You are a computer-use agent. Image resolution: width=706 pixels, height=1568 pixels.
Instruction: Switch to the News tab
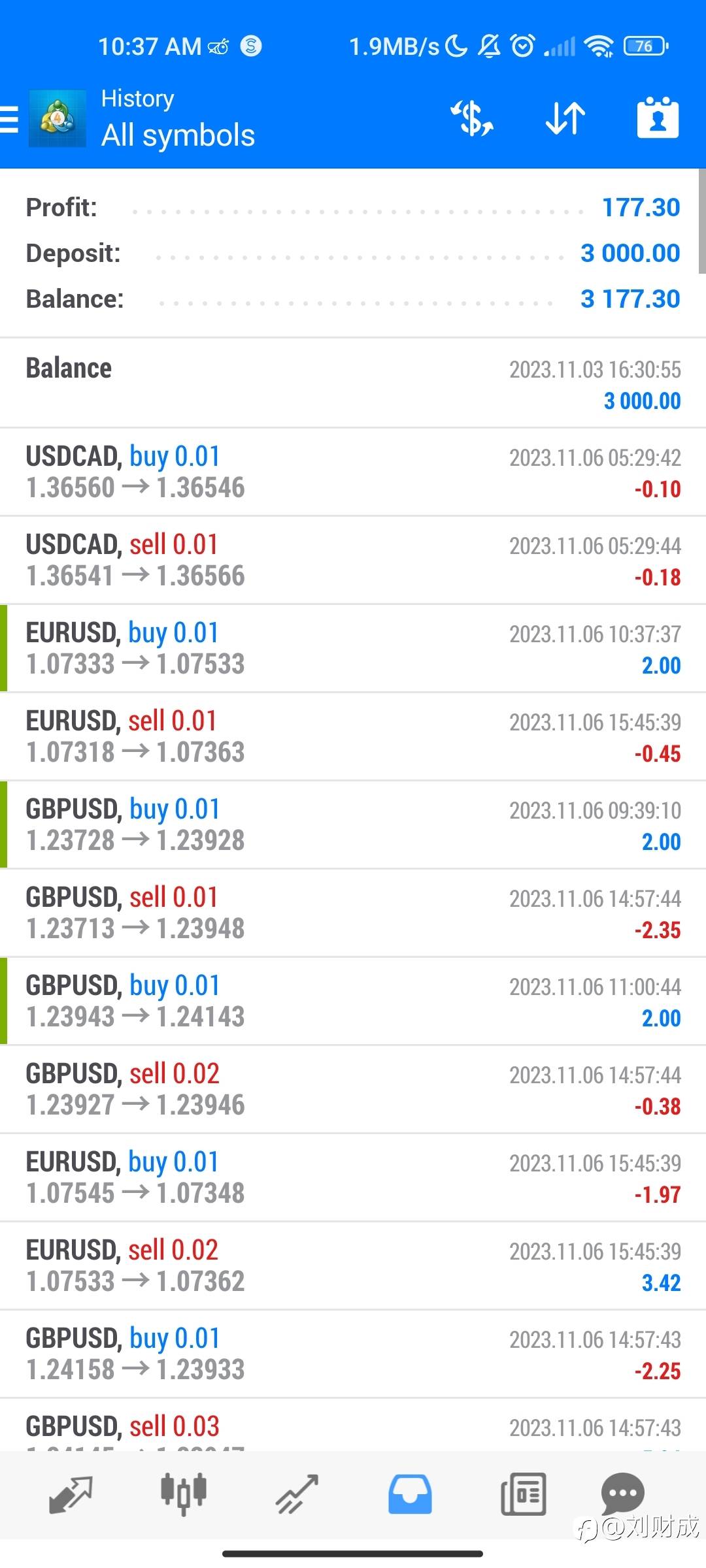tap(523, 1495)
